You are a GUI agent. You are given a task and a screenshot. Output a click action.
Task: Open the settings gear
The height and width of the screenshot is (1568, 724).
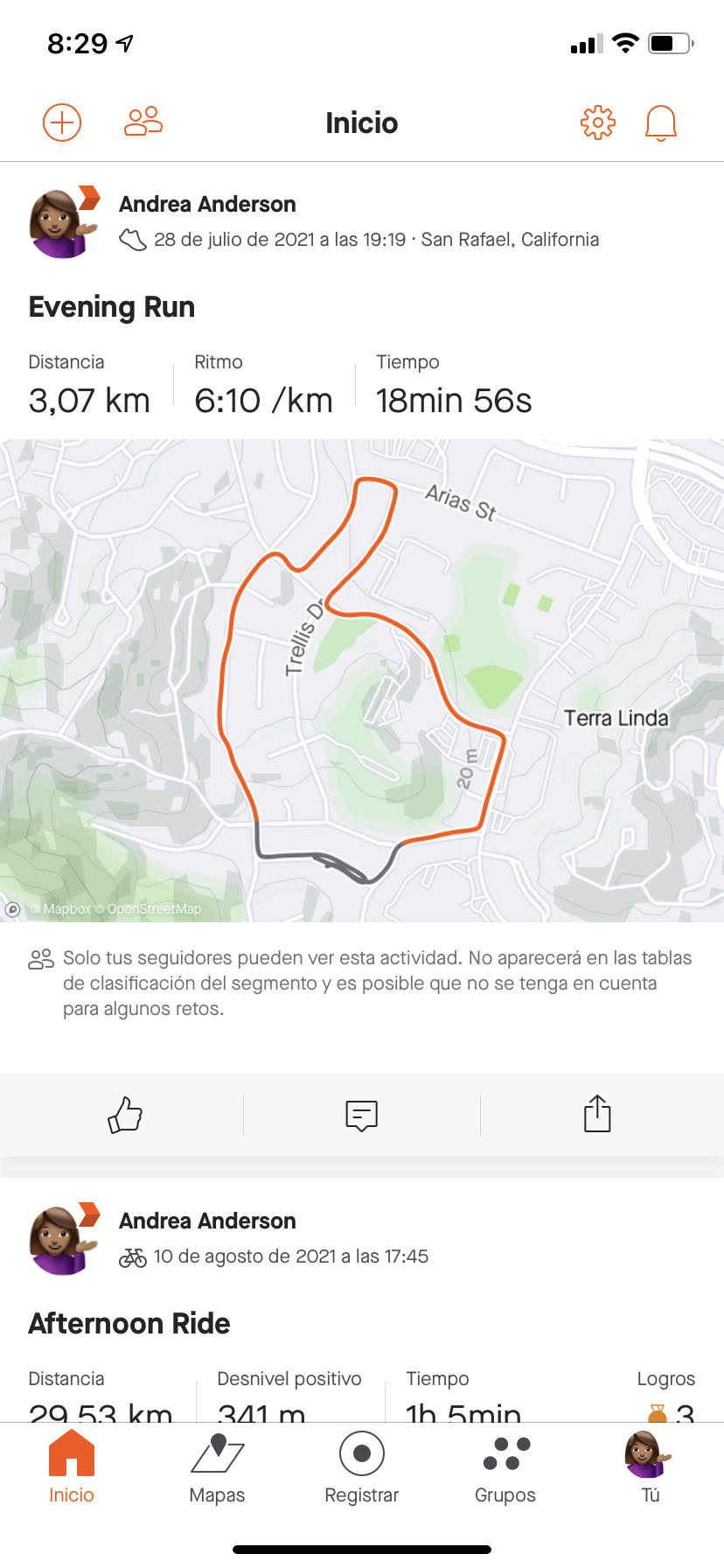pos(598,122)
